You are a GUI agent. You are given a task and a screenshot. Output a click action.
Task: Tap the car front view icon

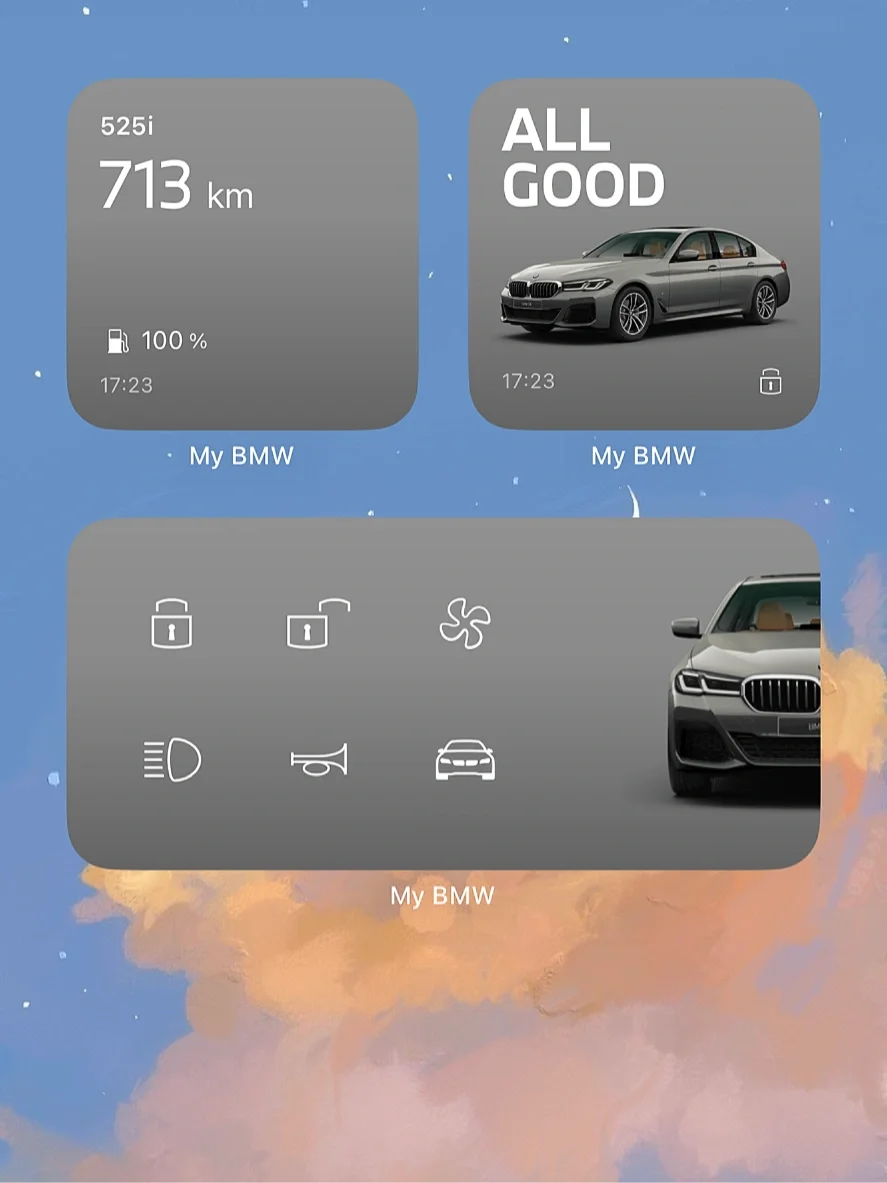point(465,760)
